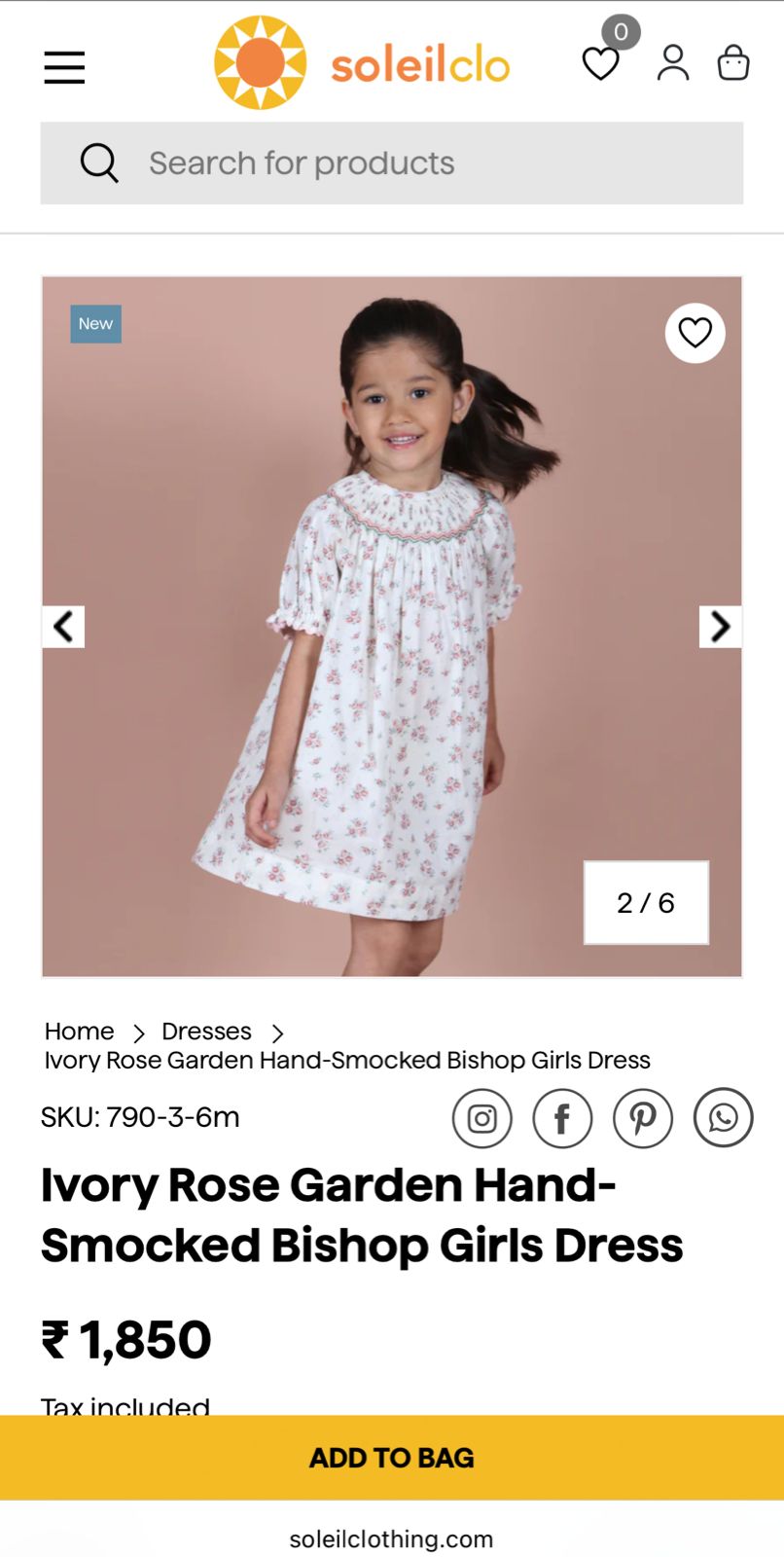Open the hamburger menu
784x1557 pixels.
(64, 67)
